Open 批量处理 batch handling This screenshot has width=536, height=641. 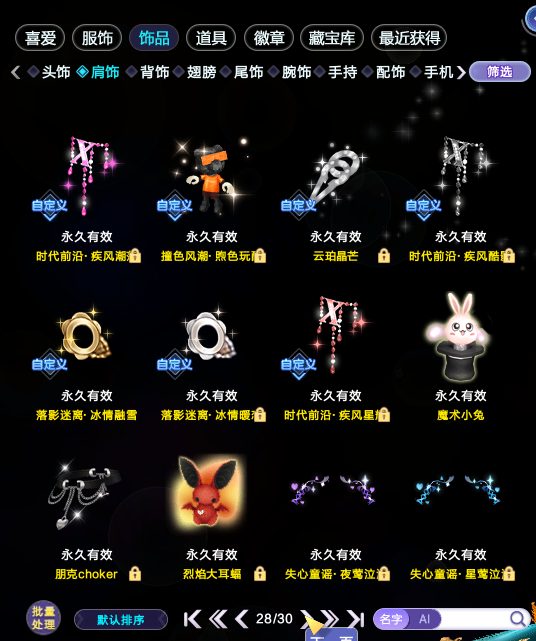coord(43,618)
